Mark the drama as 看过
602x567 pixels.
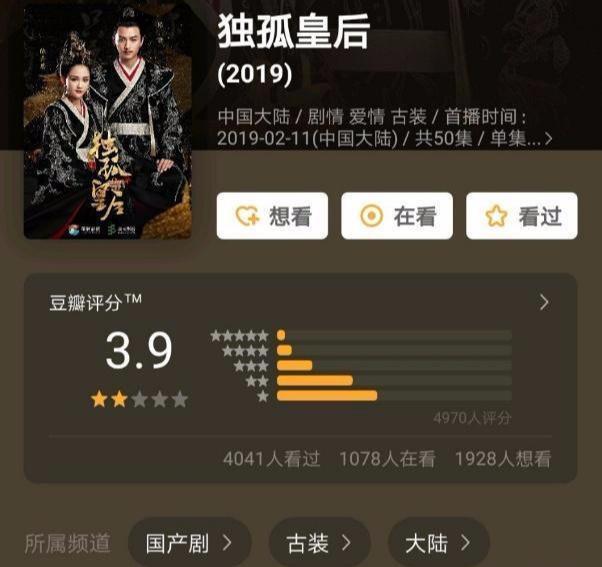click(x=521, y=216)
